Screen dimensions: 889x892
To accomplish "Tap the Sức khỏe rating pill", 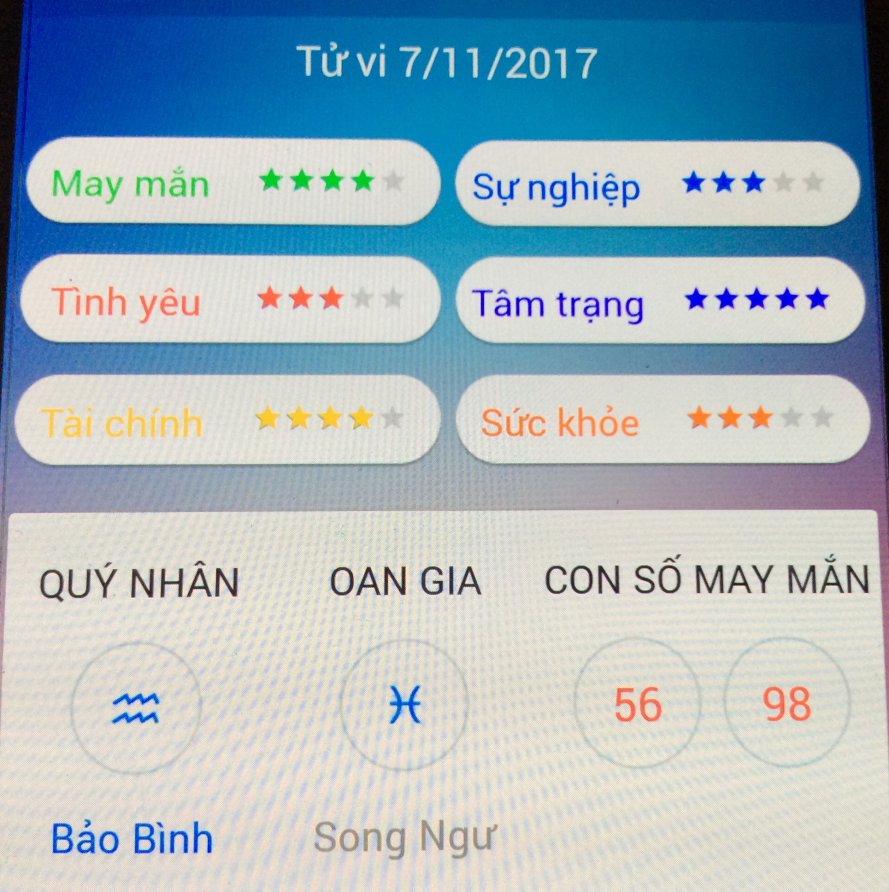I will click(658, 420).
